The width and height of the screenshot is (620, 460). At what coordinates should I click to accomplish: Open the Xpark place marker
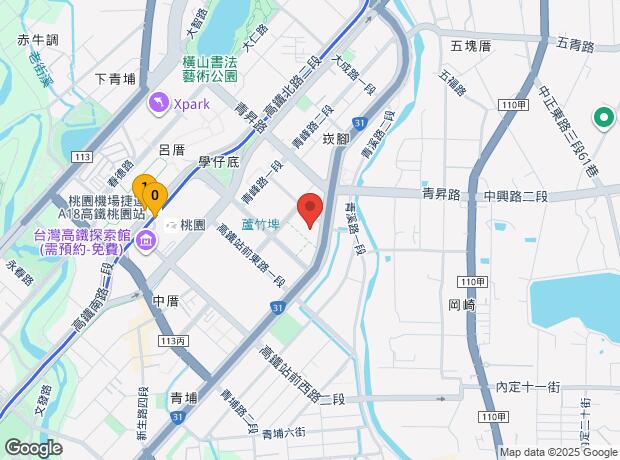(158, 104)
